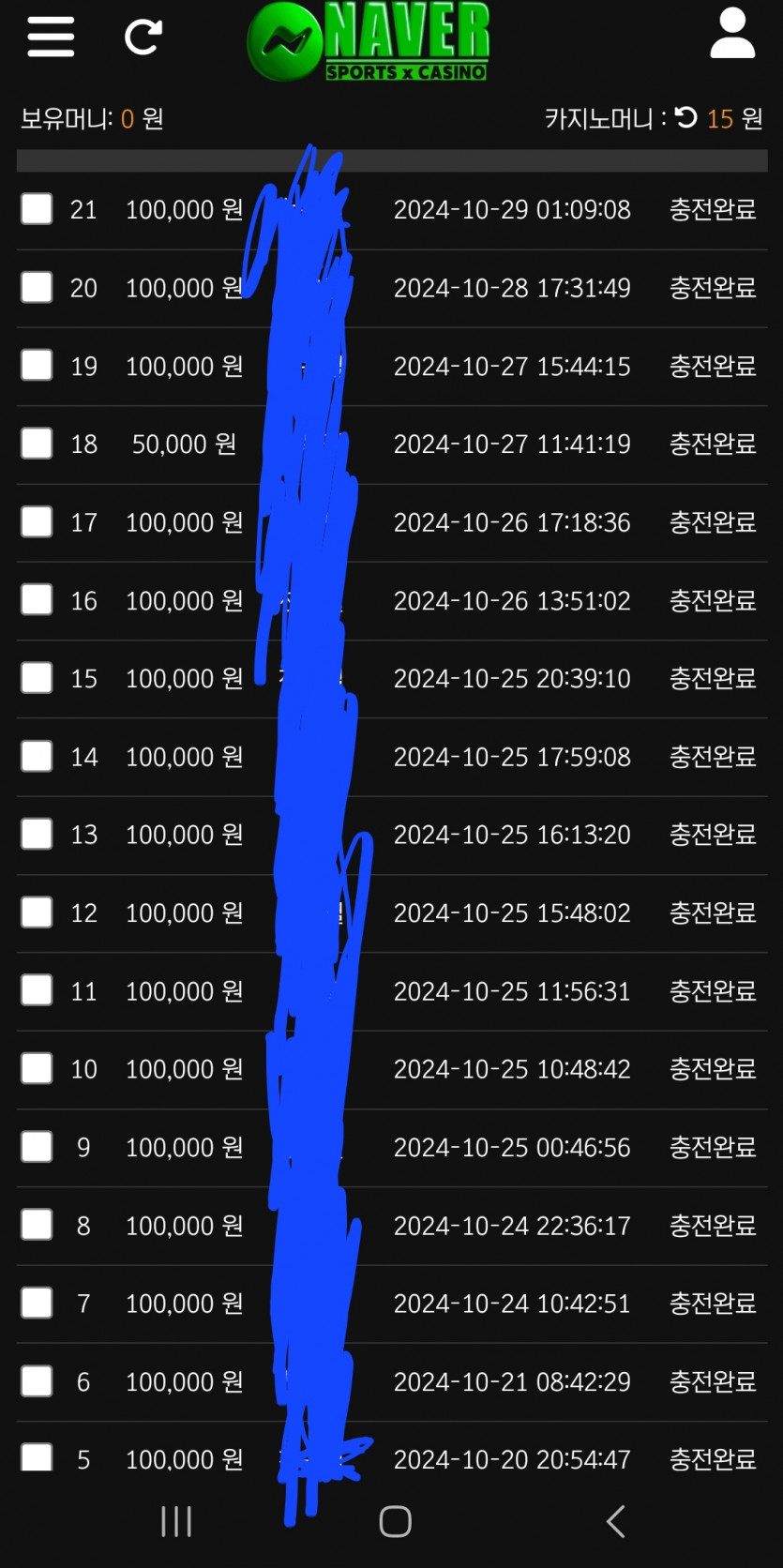Screen dimensions: 783x1568
Task: Go to the system home screen
Action: (x=395, y=1521)
